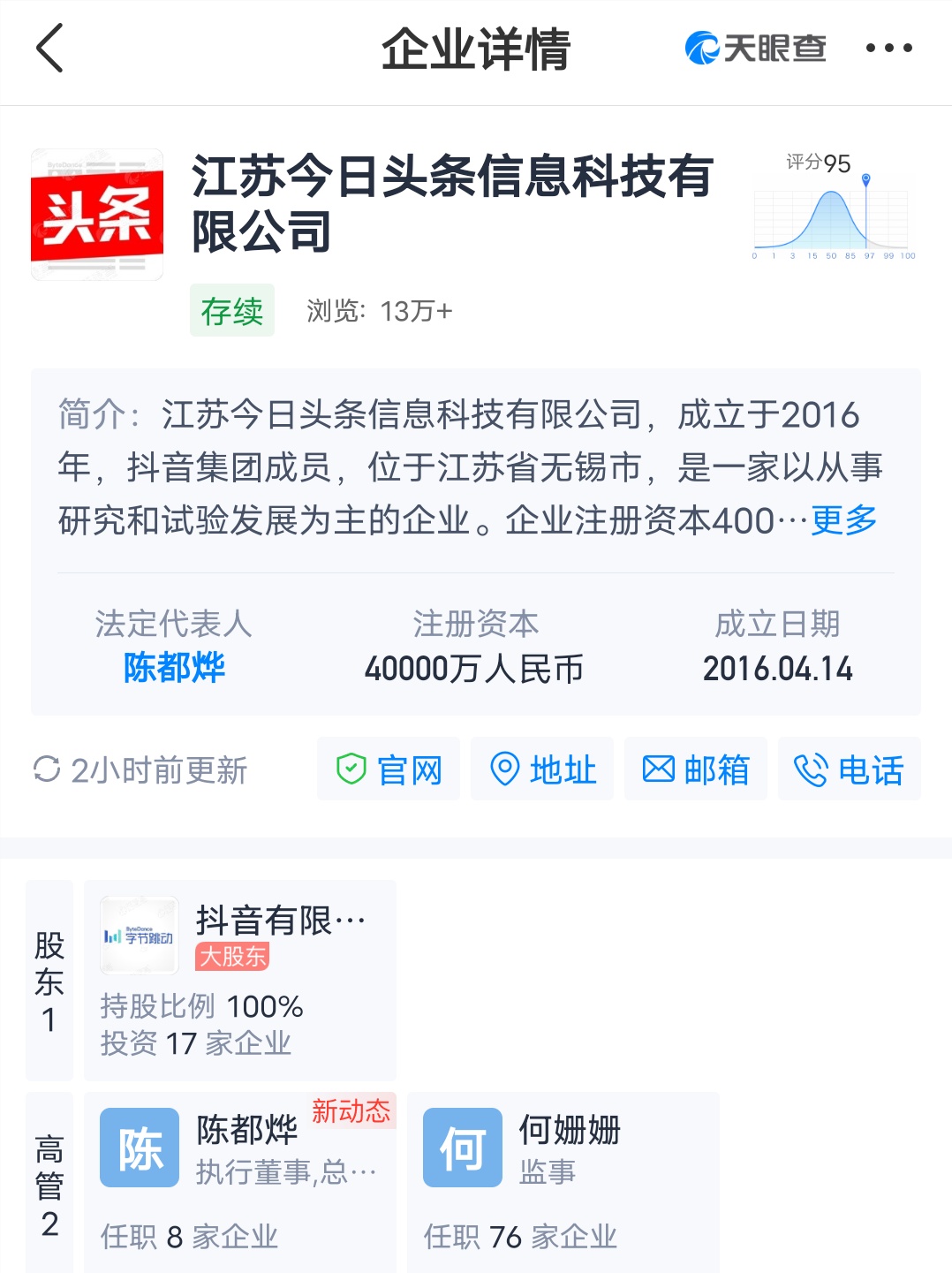Open executive card for 陈都烨

point(240,1181)
